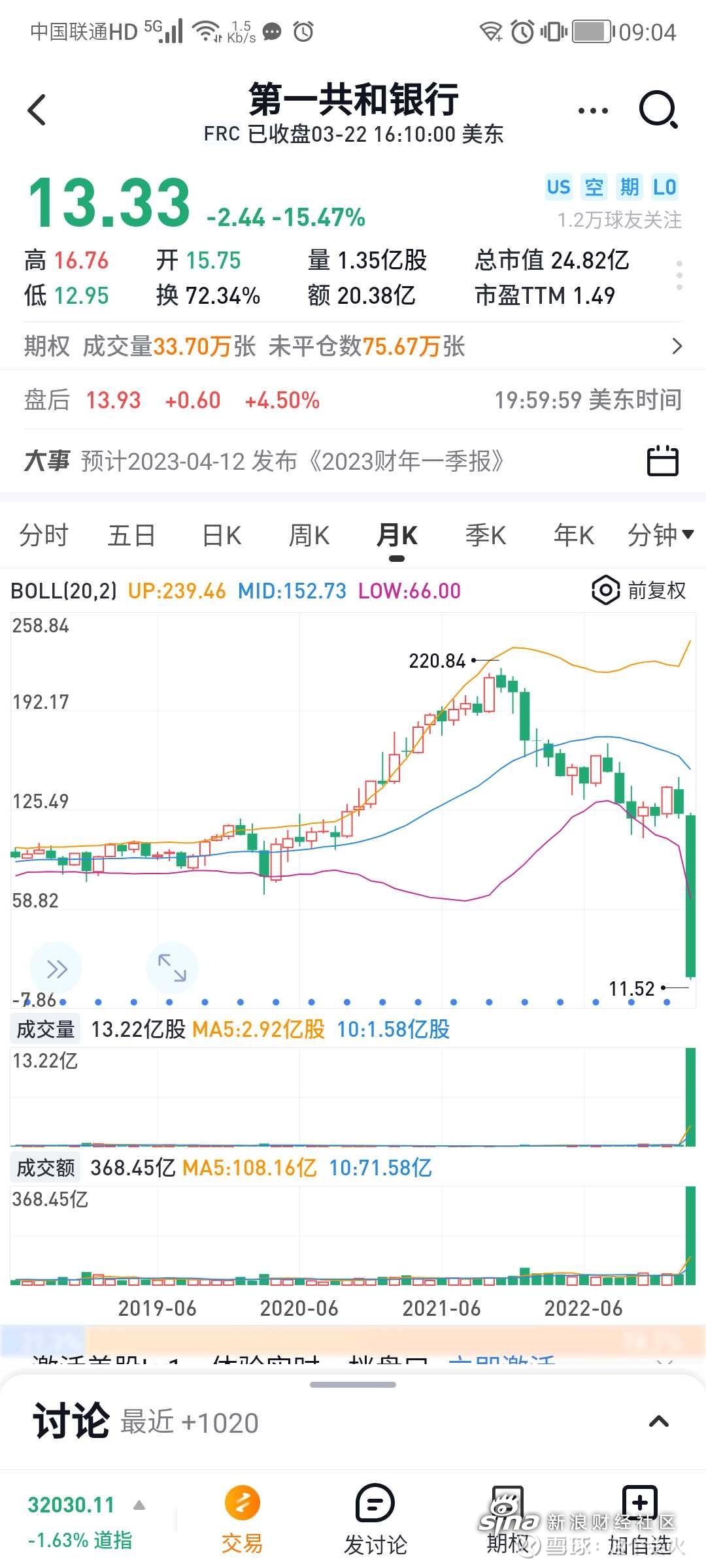
Task: Expand the chart to full screen
Action: point(172,968)
